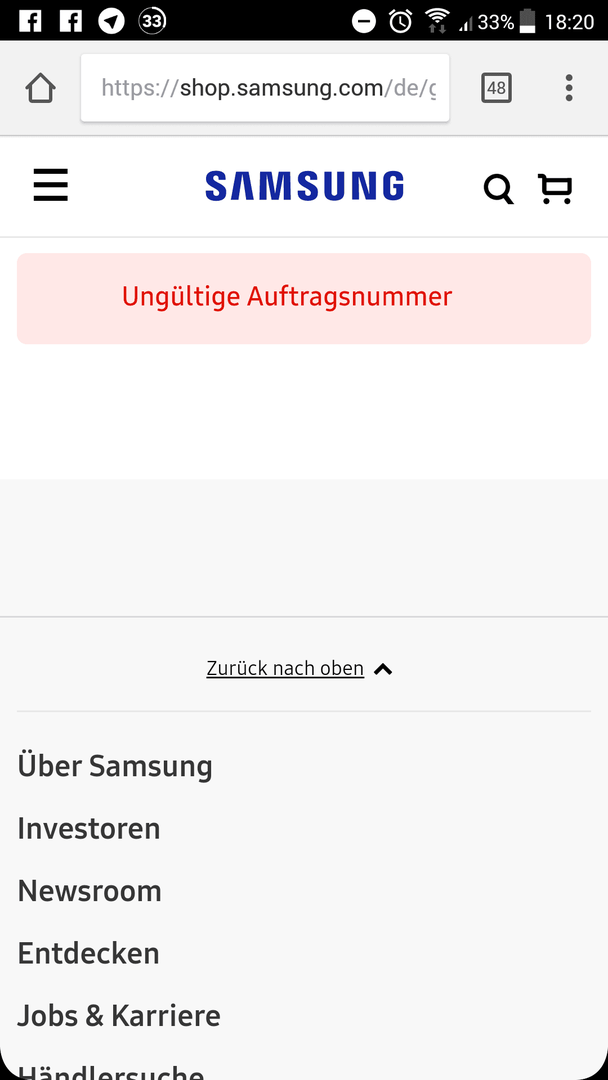This screenshot has width=608, height=1080.
Task: Open the hamburger navigation menu
Action: click(x=51, y=185)
